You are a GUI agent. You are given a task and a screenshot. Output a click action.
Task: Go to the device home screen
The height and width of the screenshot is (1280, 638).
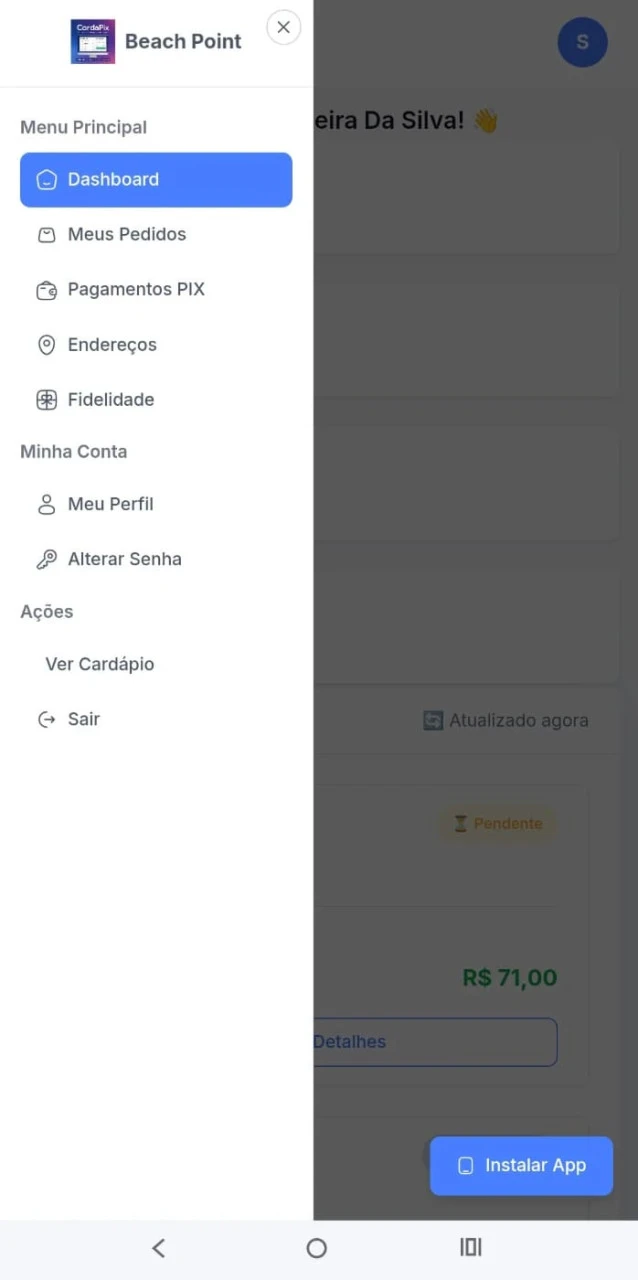pos(317,1247)
